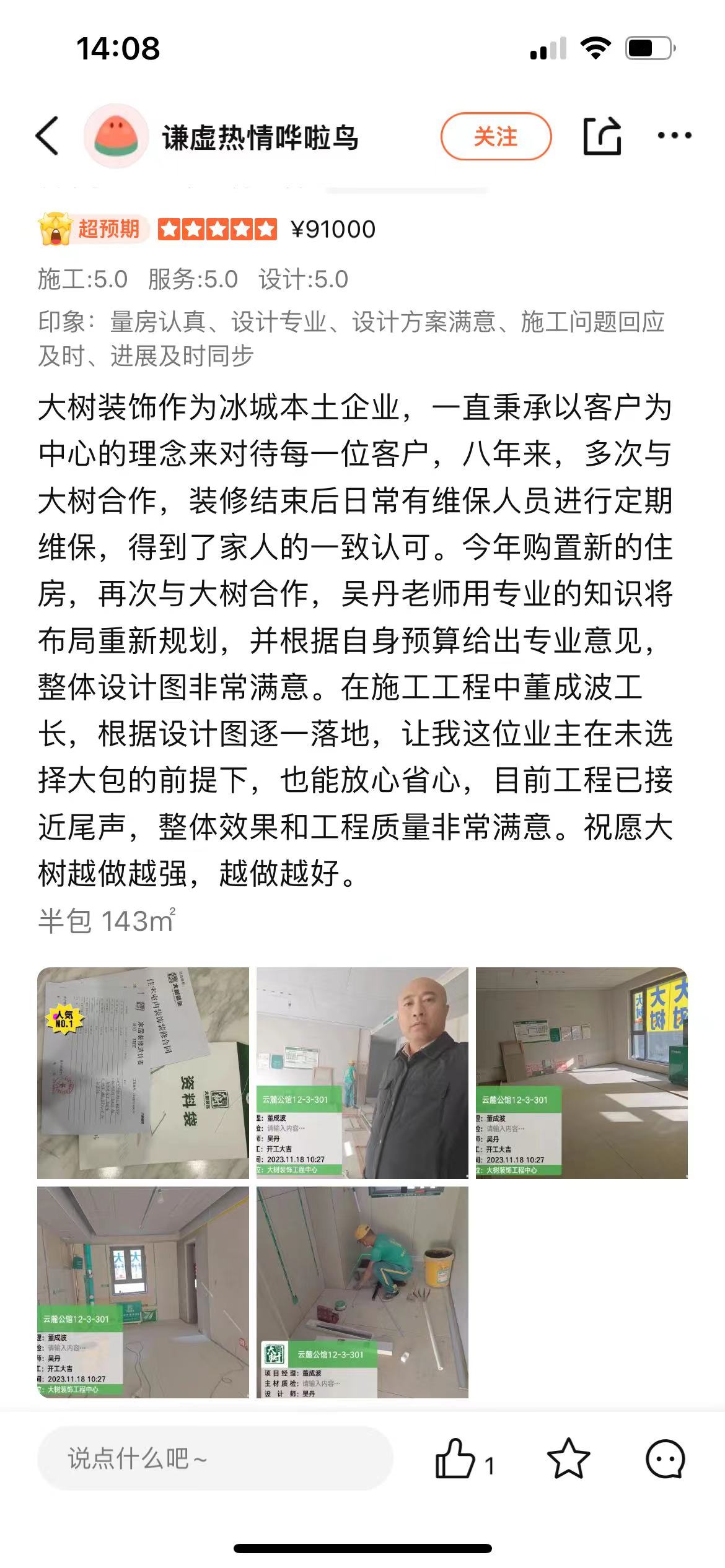This screenshot has width=725, height=1568.
Task: Open the comments bubble icon
Action: [x=665, y=1458]
